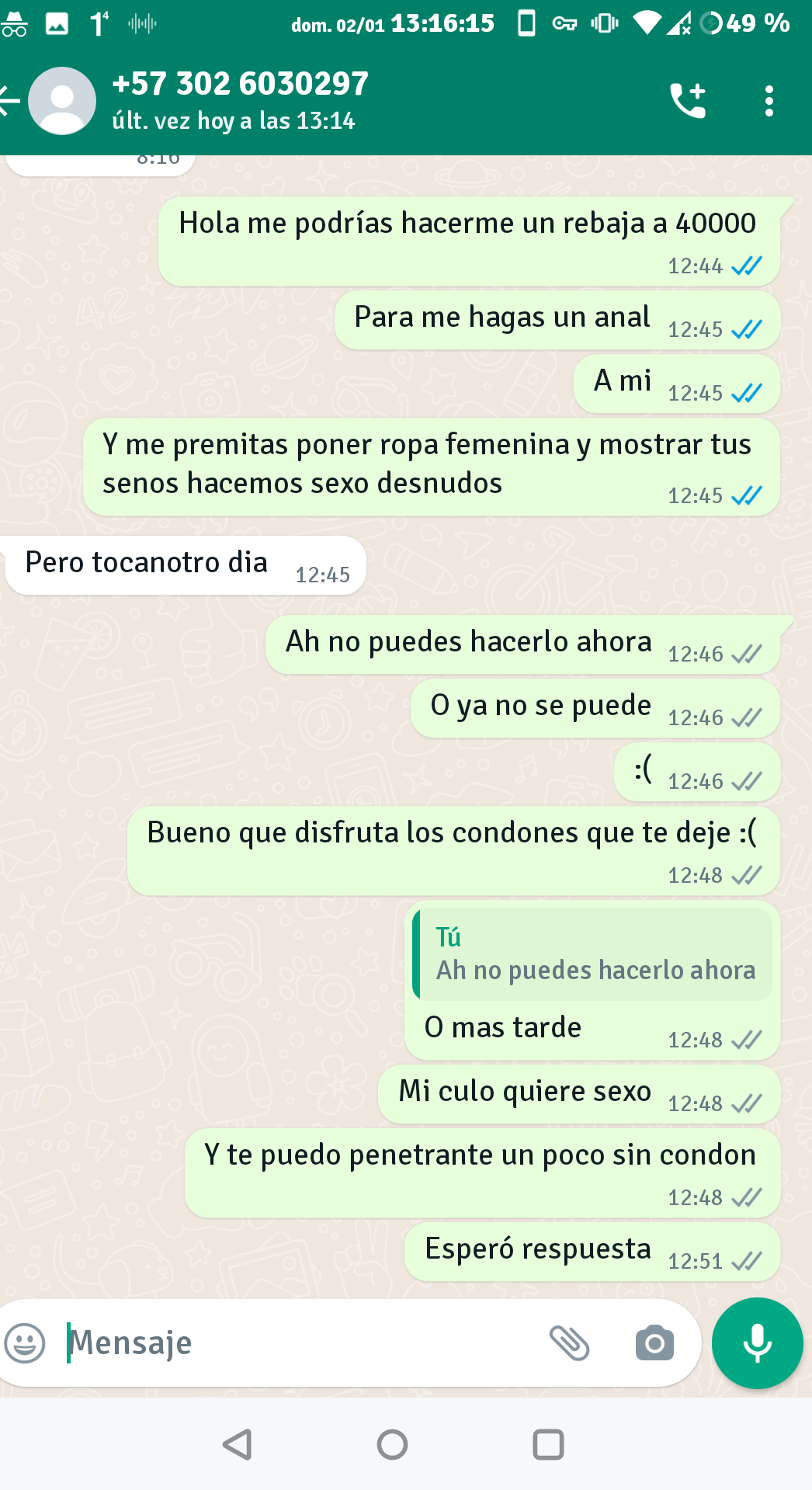Screen dimensions: 812x1490
Task: Open the emoji picker
Action: [25, 1343]
